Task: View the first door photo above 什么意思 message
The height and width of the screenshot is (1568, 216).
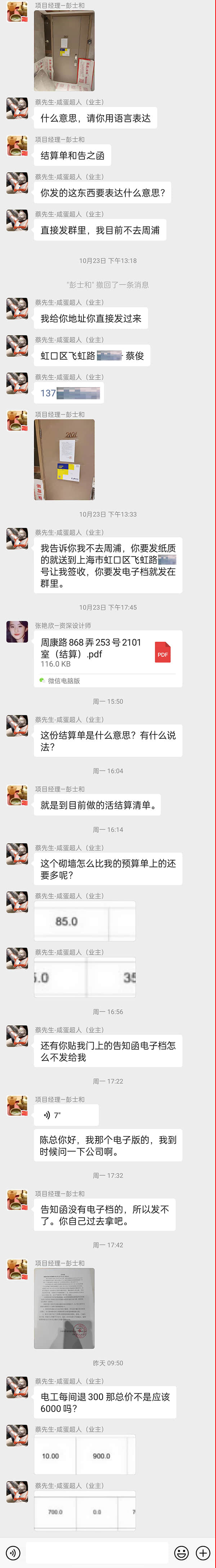Action: [64, 51]
